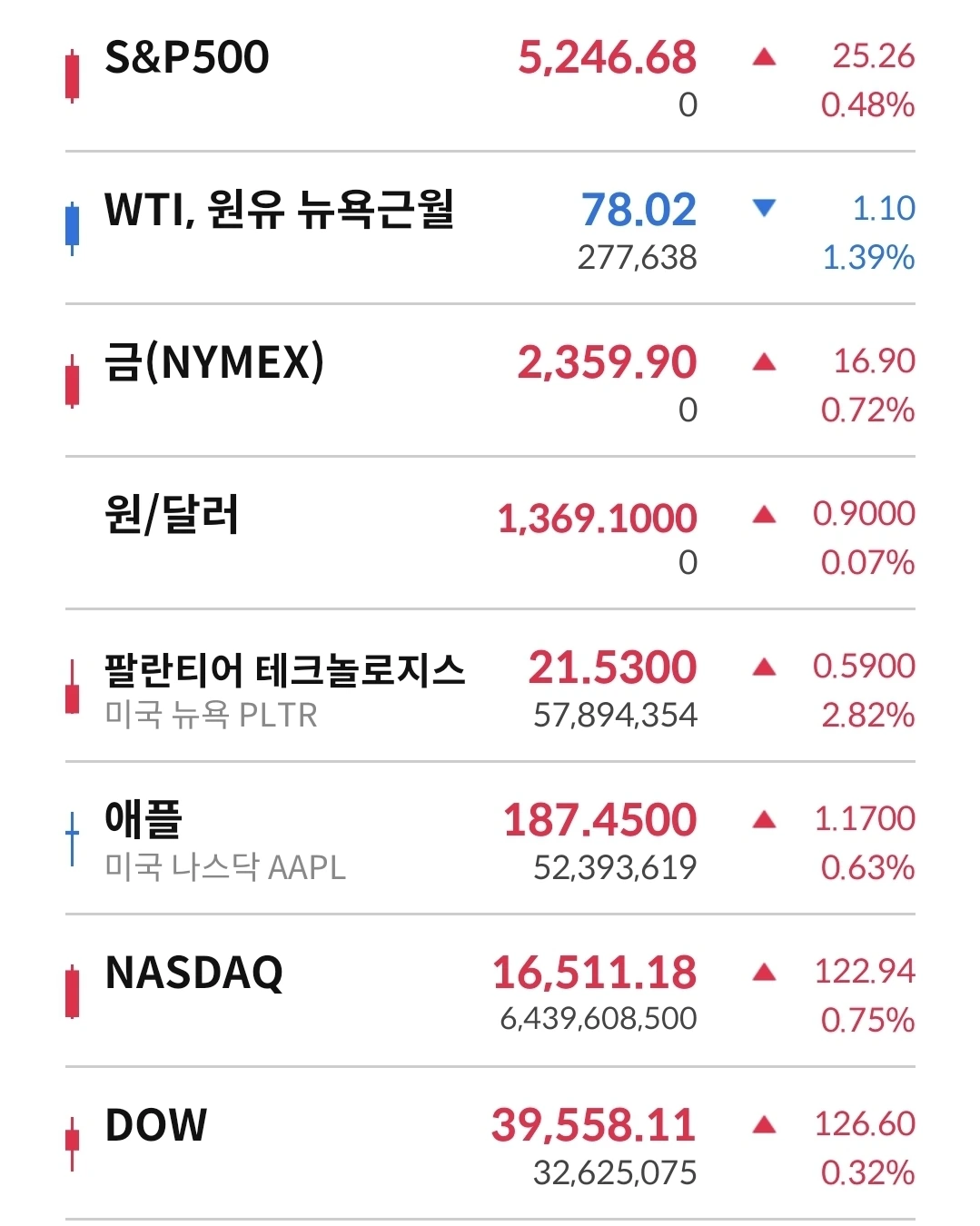View WTI 원유 뉴욕근월 details
980x1226 pixels.
279,211
